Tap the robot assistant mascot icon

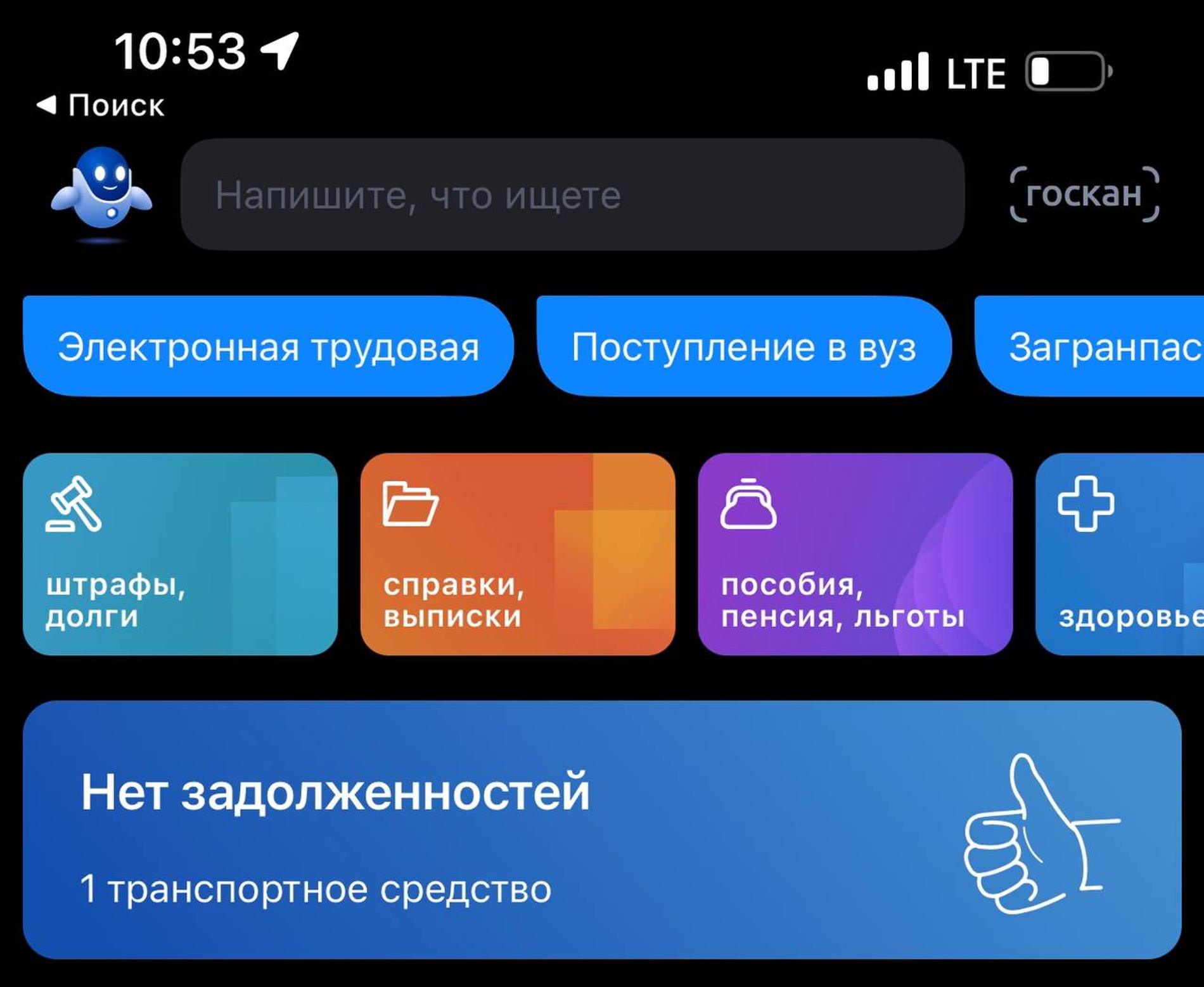point(101,190)
